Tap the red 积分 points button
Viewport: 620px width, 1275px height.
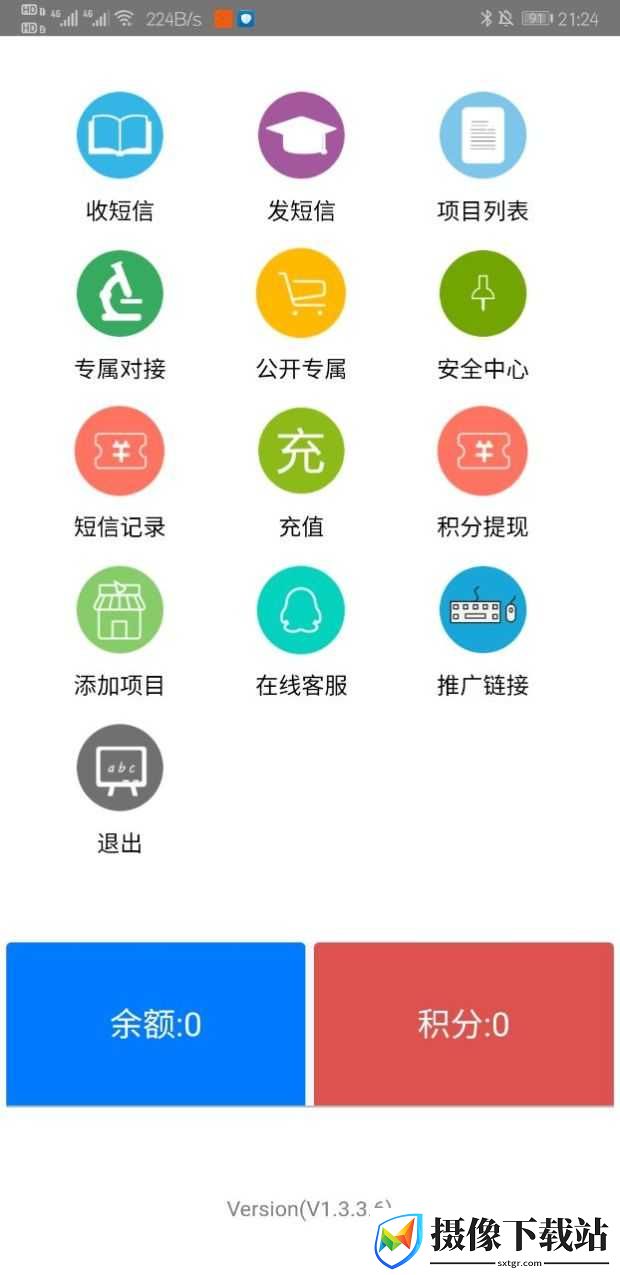click(x=464, y=1024)
